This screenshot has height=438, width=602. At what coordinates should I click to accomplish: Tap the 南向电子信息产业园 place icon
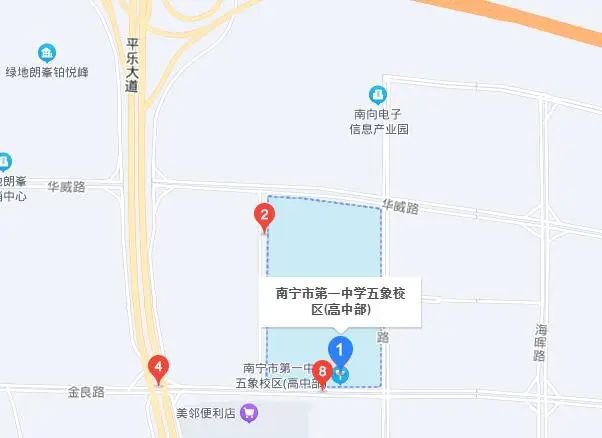click(x=378, y=95)
